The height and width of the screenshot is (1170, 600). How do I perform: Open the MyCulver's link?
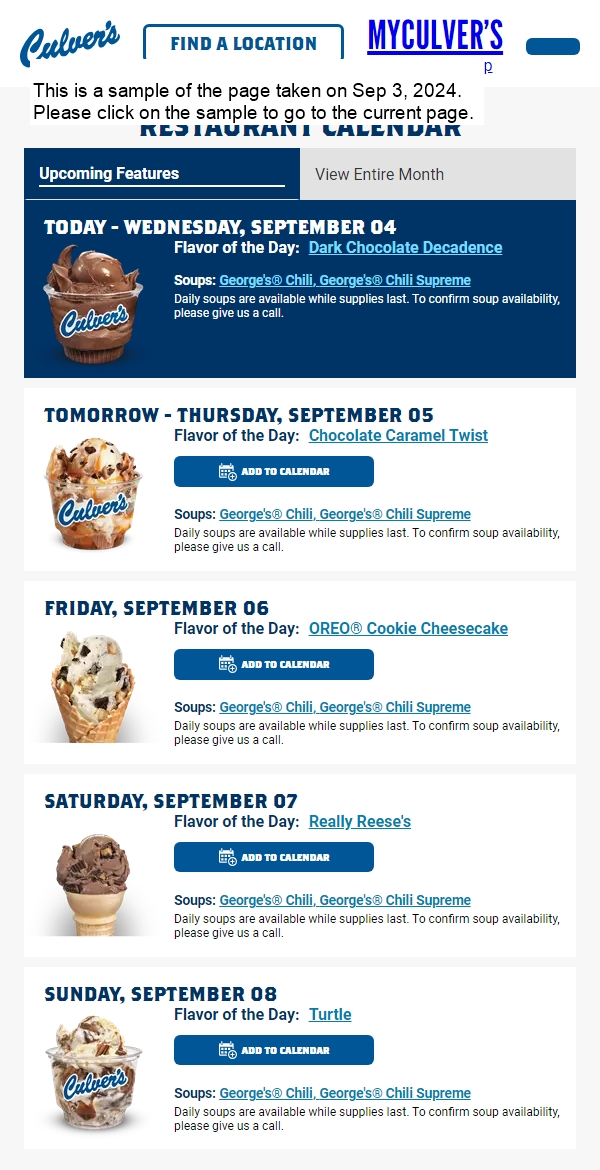[435, 36]
